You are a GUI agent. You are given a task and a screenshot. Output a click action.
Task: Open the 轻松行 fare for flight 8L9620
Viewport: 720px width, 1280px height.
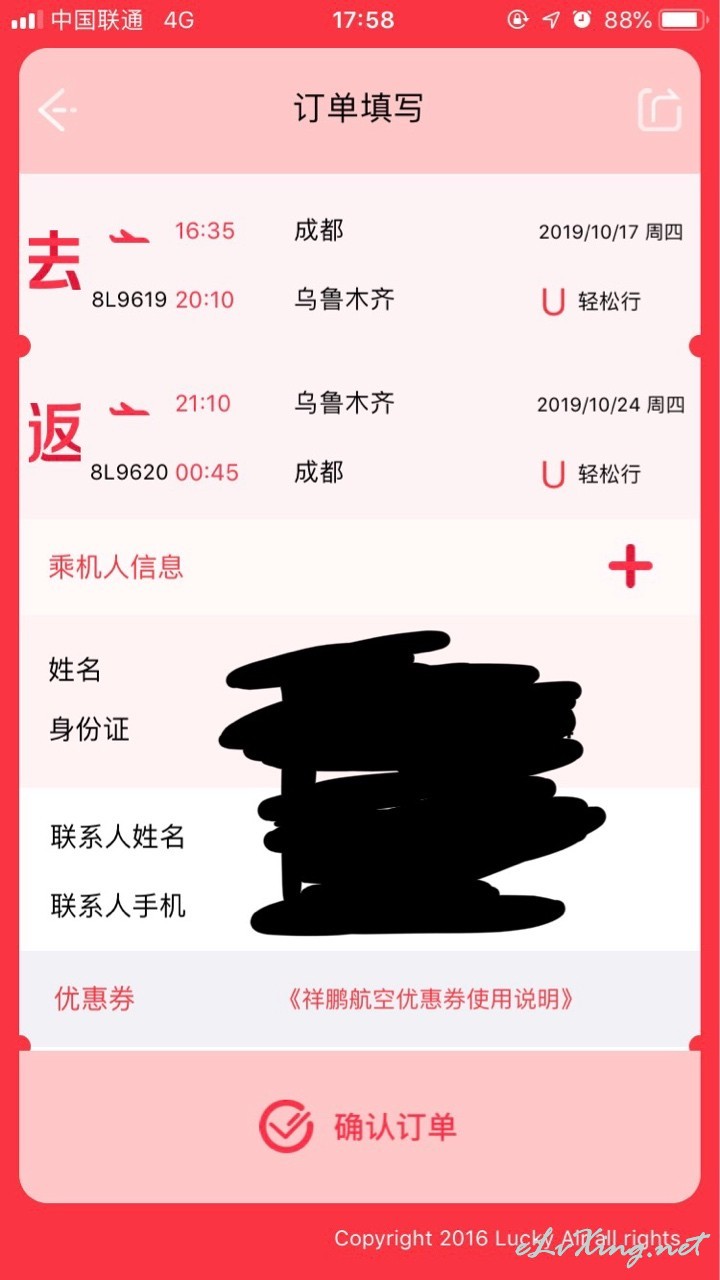(x=591, y=473)
